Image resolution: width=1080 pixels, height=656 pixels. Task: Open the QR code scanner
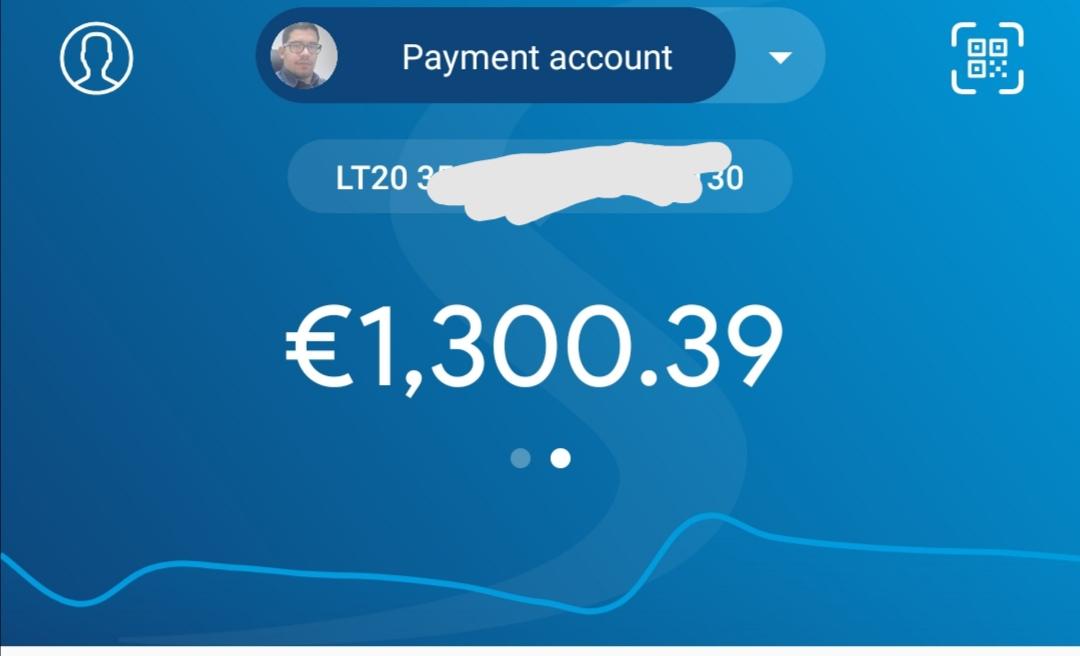click(x=986, y=58)
